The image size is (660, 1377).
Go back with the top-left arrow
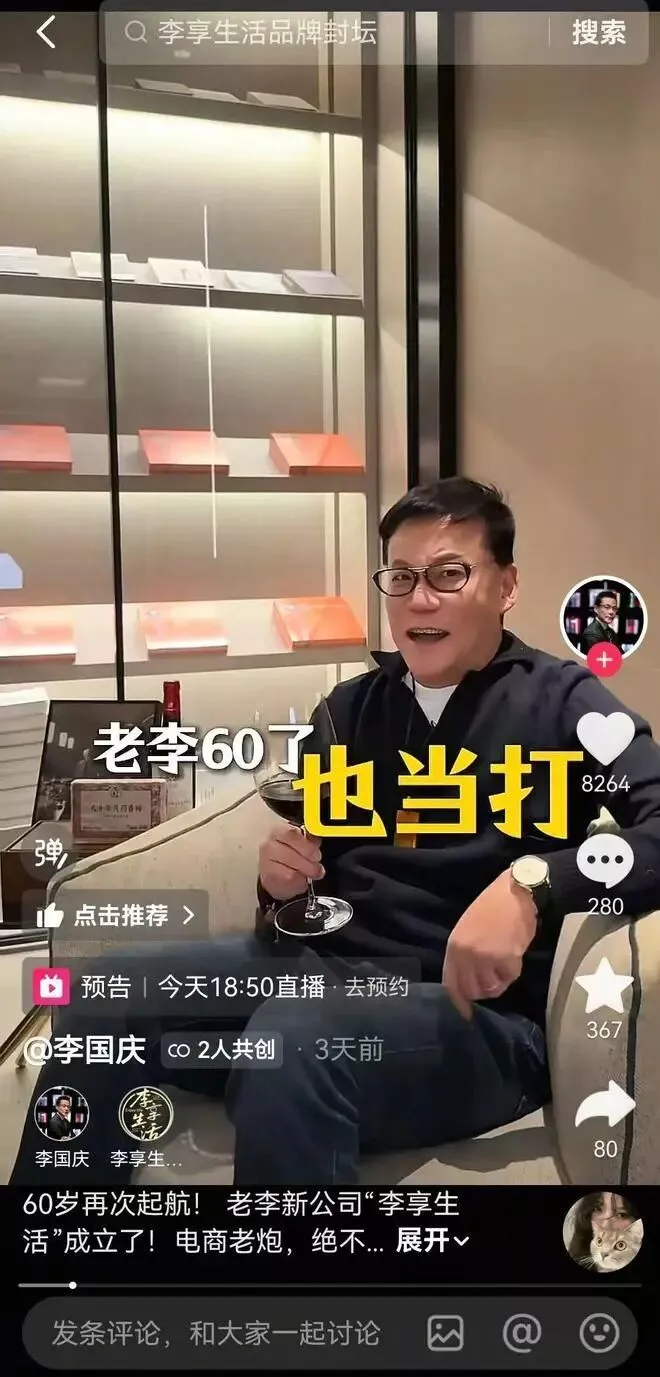coord(46,32)
